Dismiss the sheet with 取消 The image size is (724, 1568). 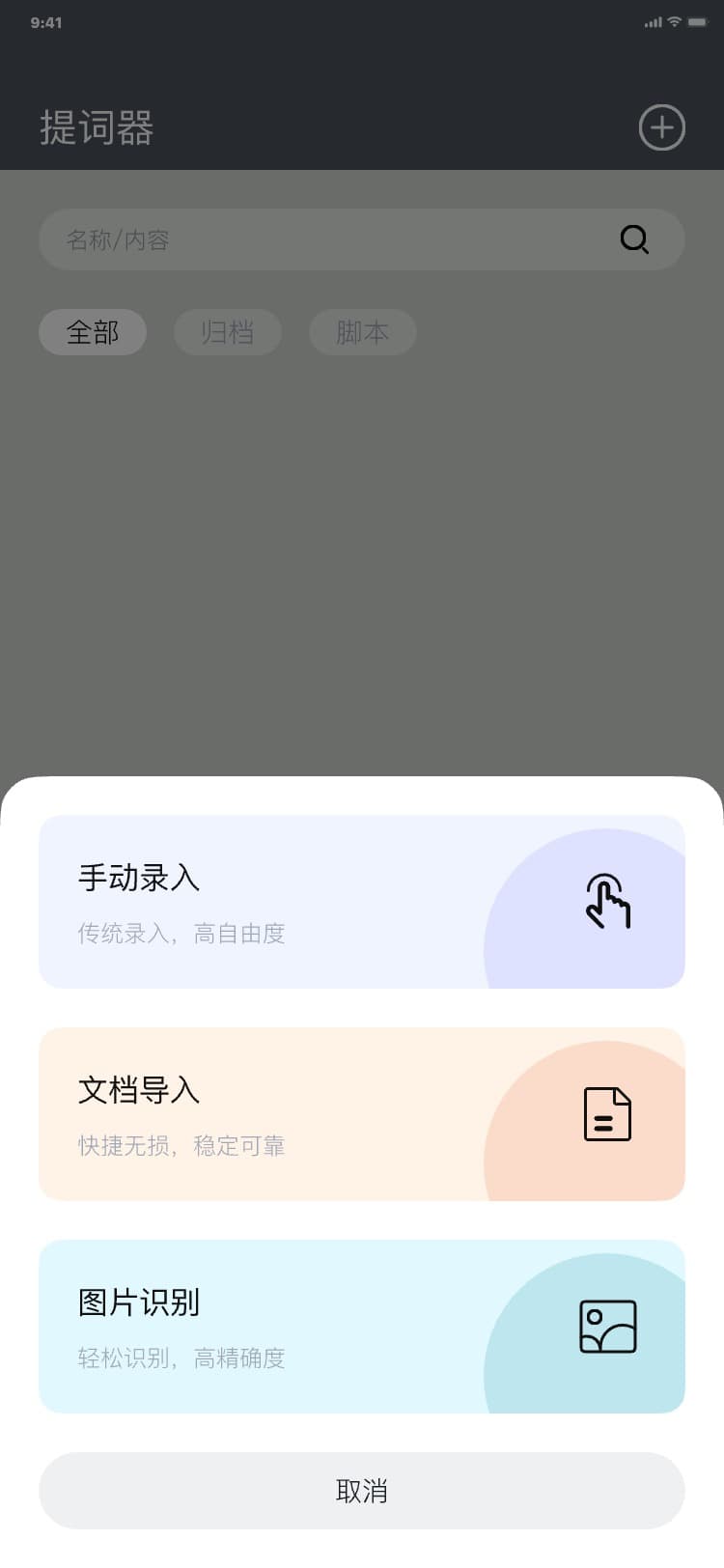(361, 1491)
